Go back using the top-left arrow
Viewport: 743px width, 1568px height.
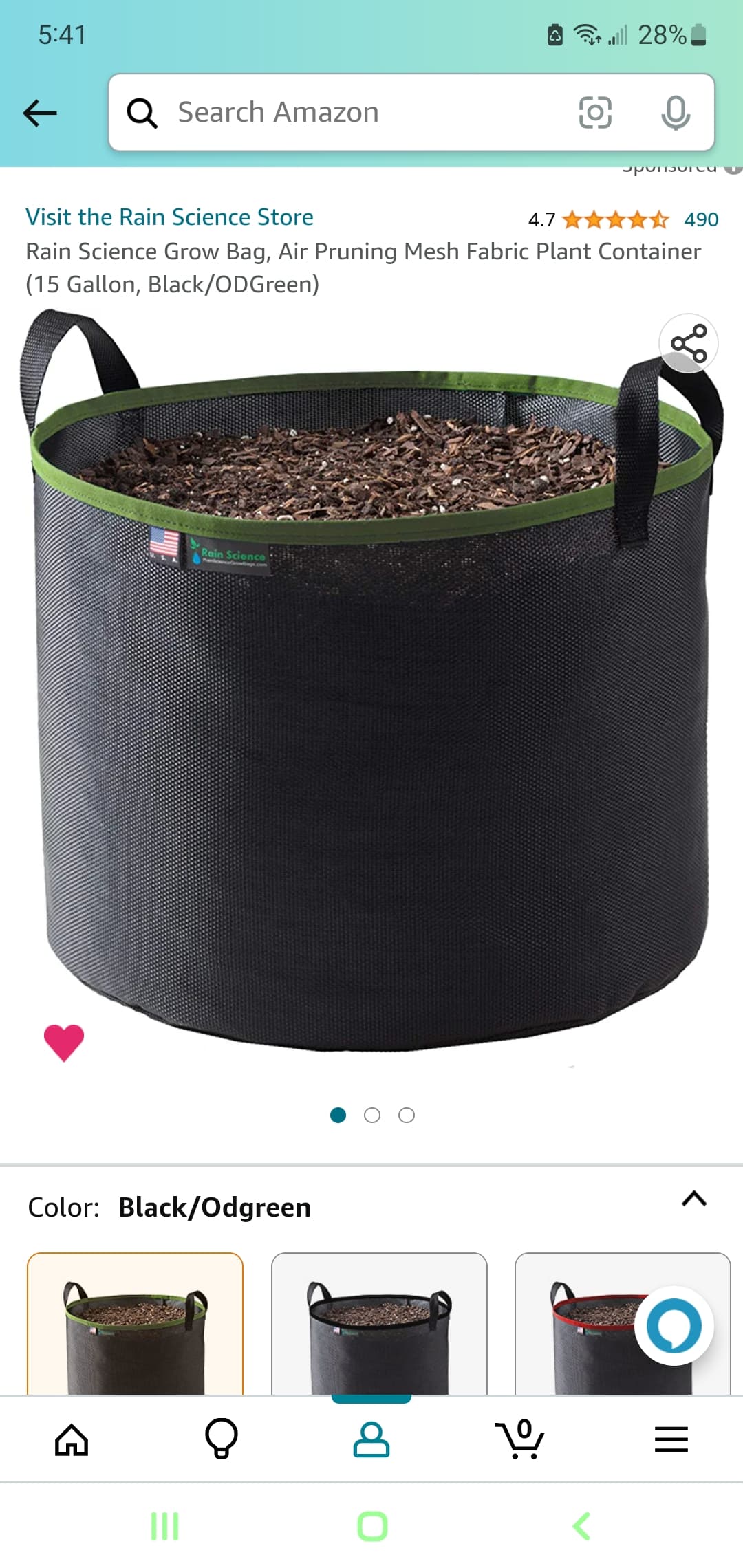tap(40, 113)
